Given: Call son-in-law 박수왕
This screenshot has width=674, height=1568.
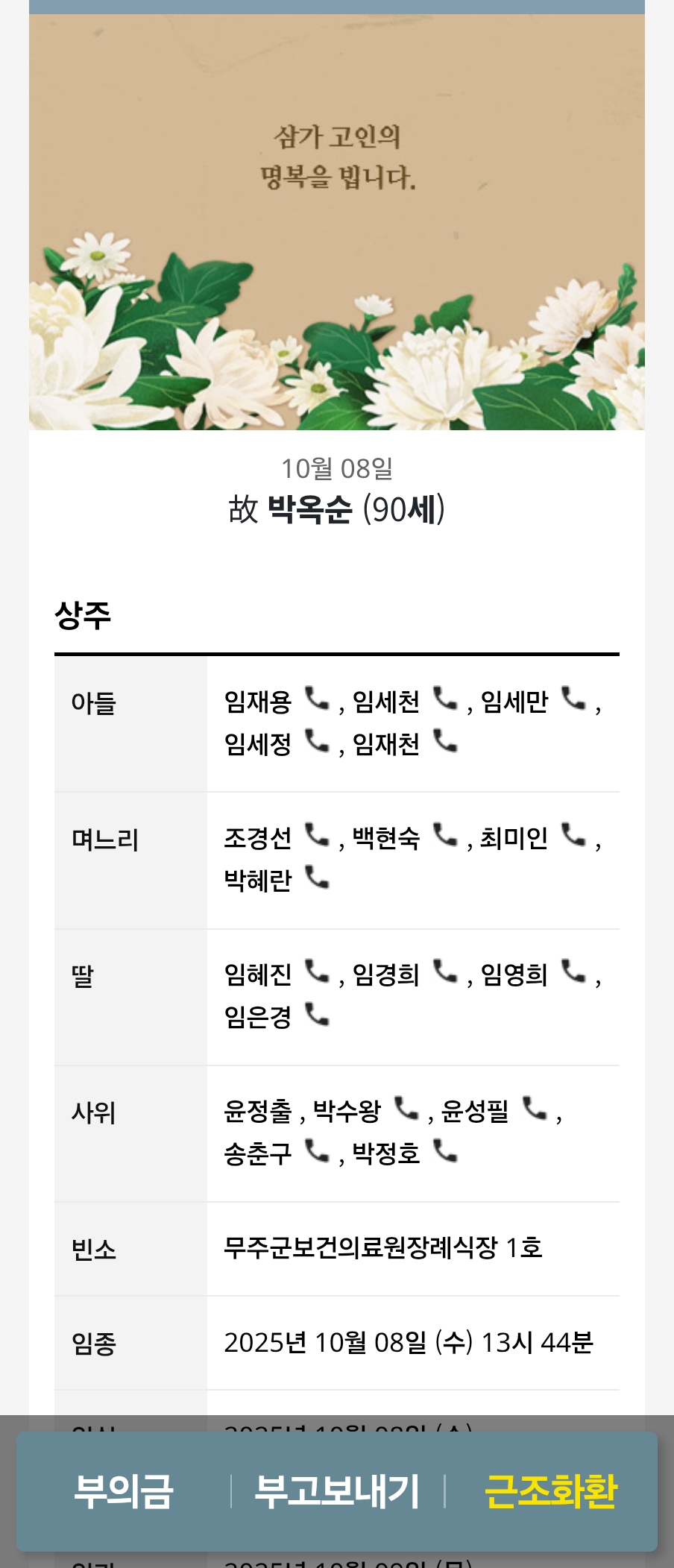Looking at the screenshot, I should (x=406, y=1109).
